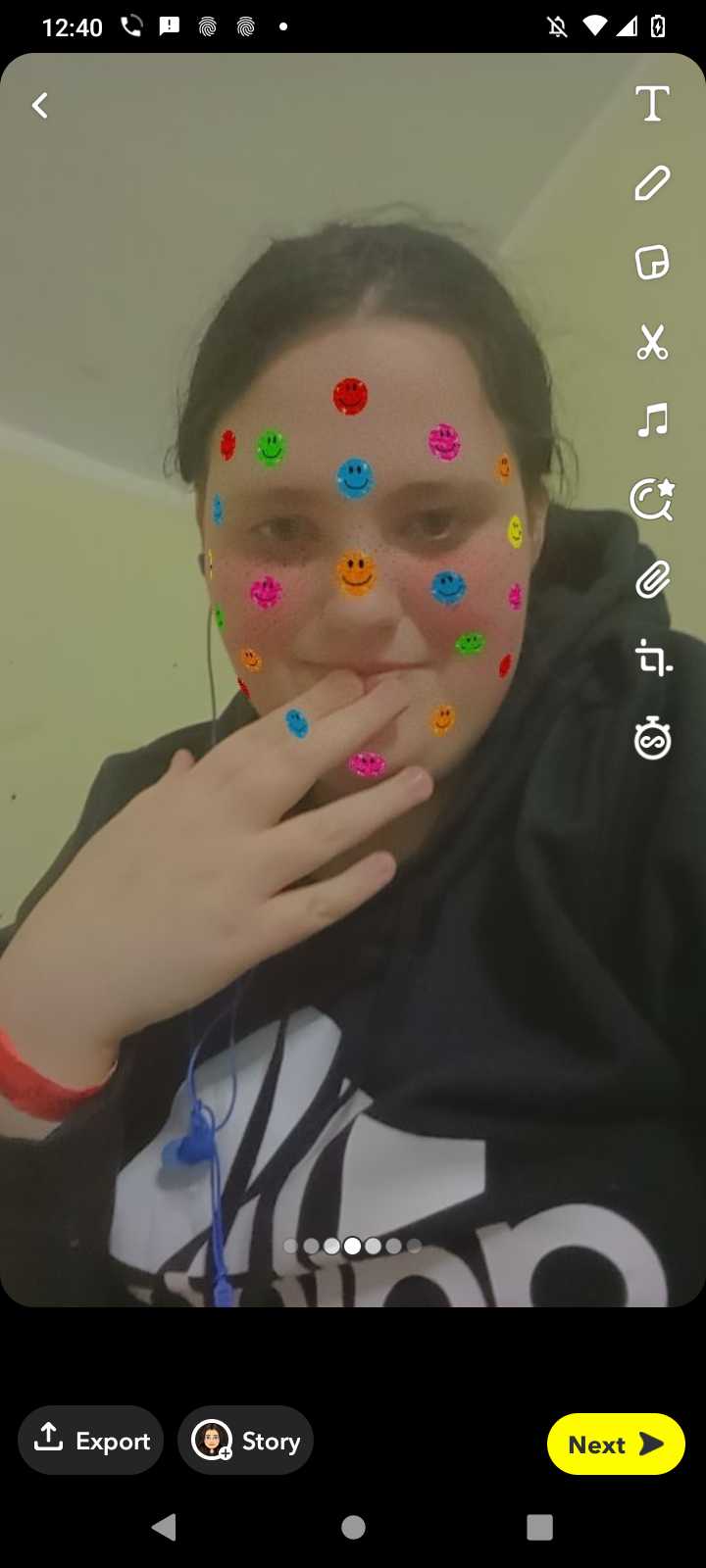Attach a link with the paperclip
This screenshot has width=706, height=1568.
(652, 580)
